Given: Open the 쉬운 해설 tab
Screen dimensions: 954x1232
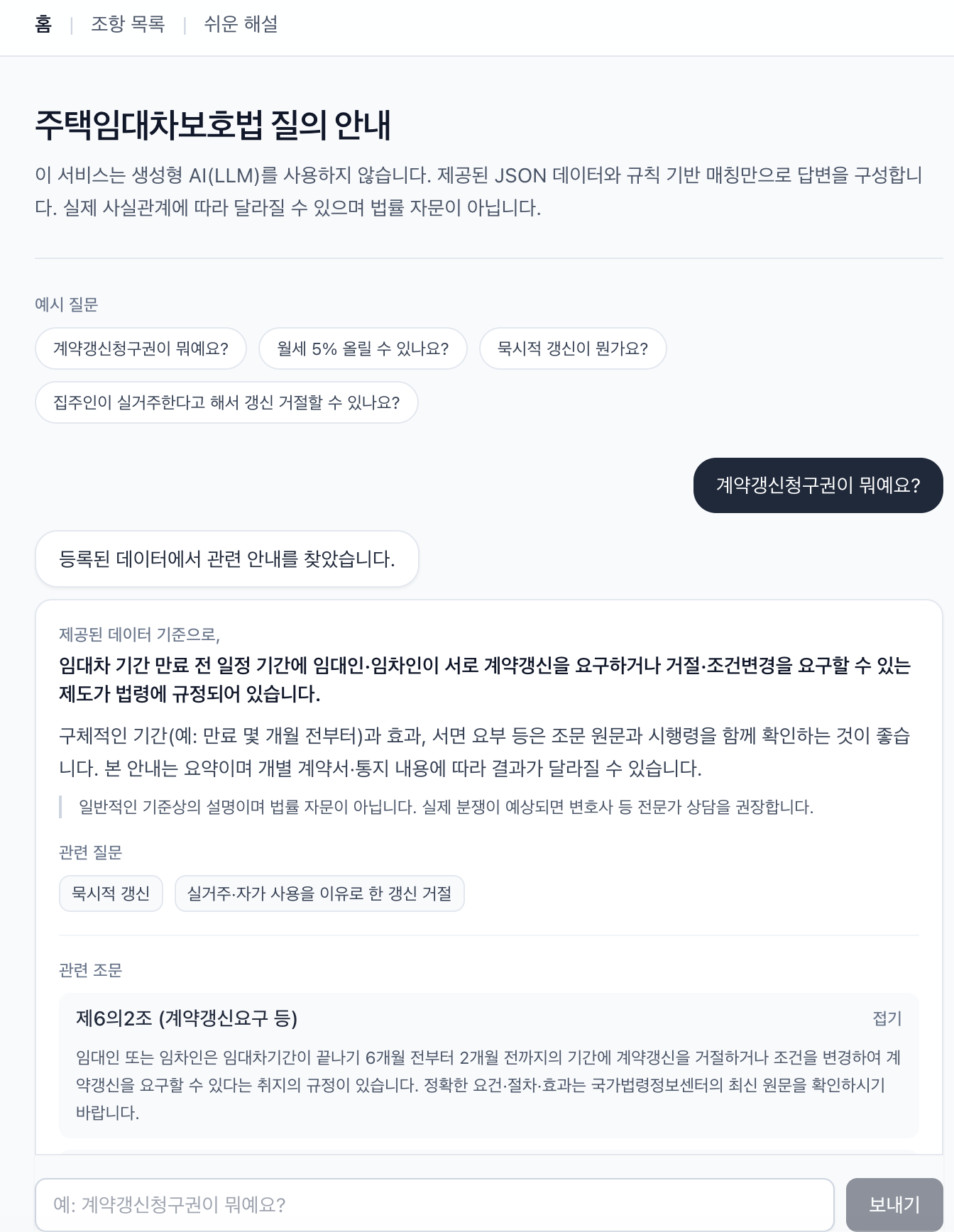Looking at the screenshot, I should [x=241, y=25].
